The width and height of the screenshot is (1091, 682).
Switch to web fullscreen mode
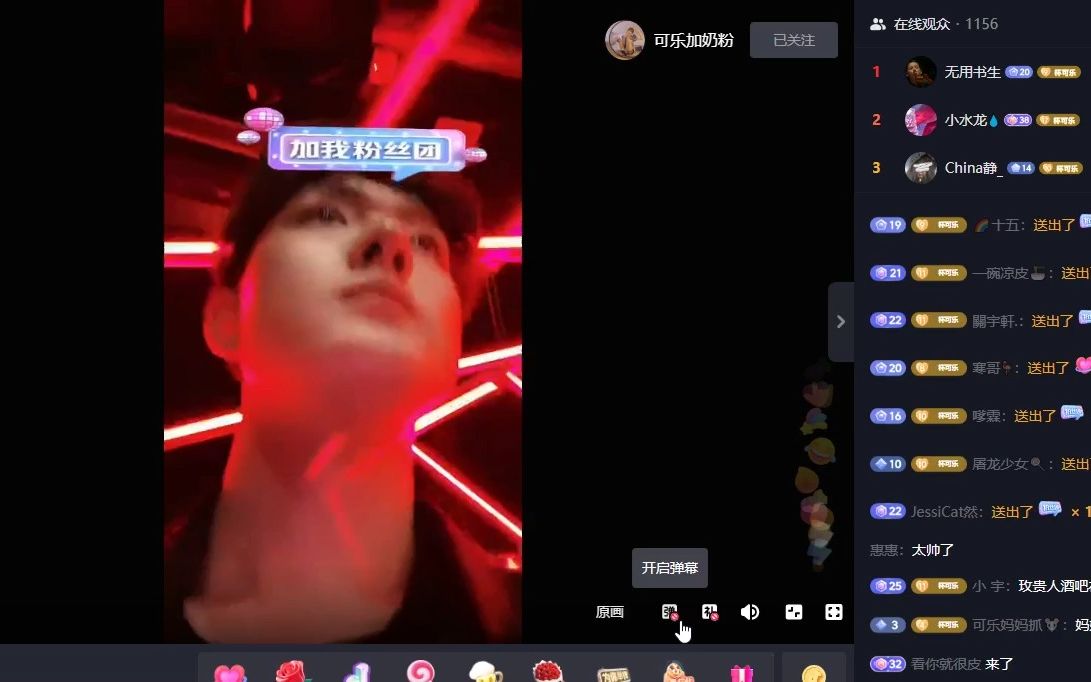point(794,612)
